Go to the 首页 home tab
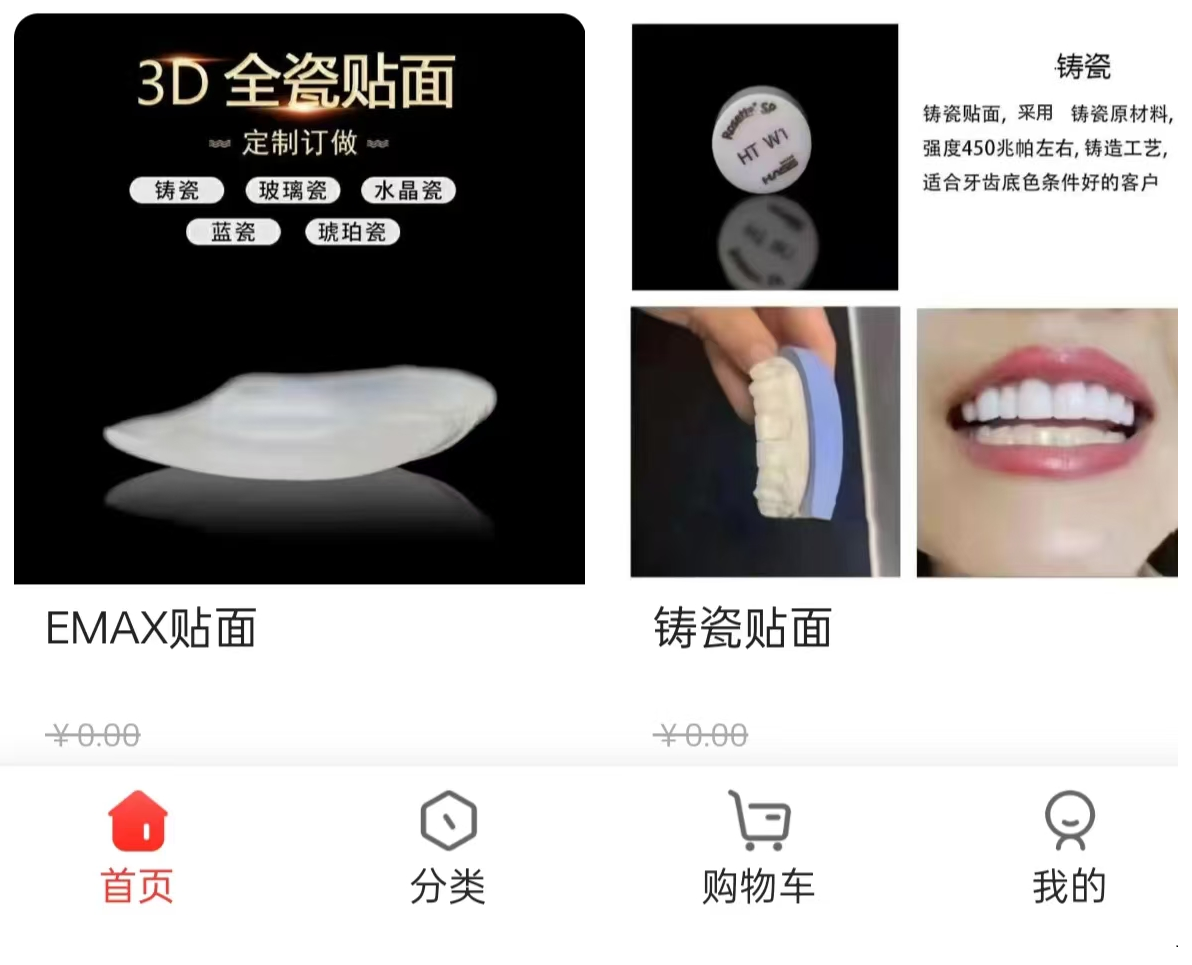 click(x=138, y=845)
